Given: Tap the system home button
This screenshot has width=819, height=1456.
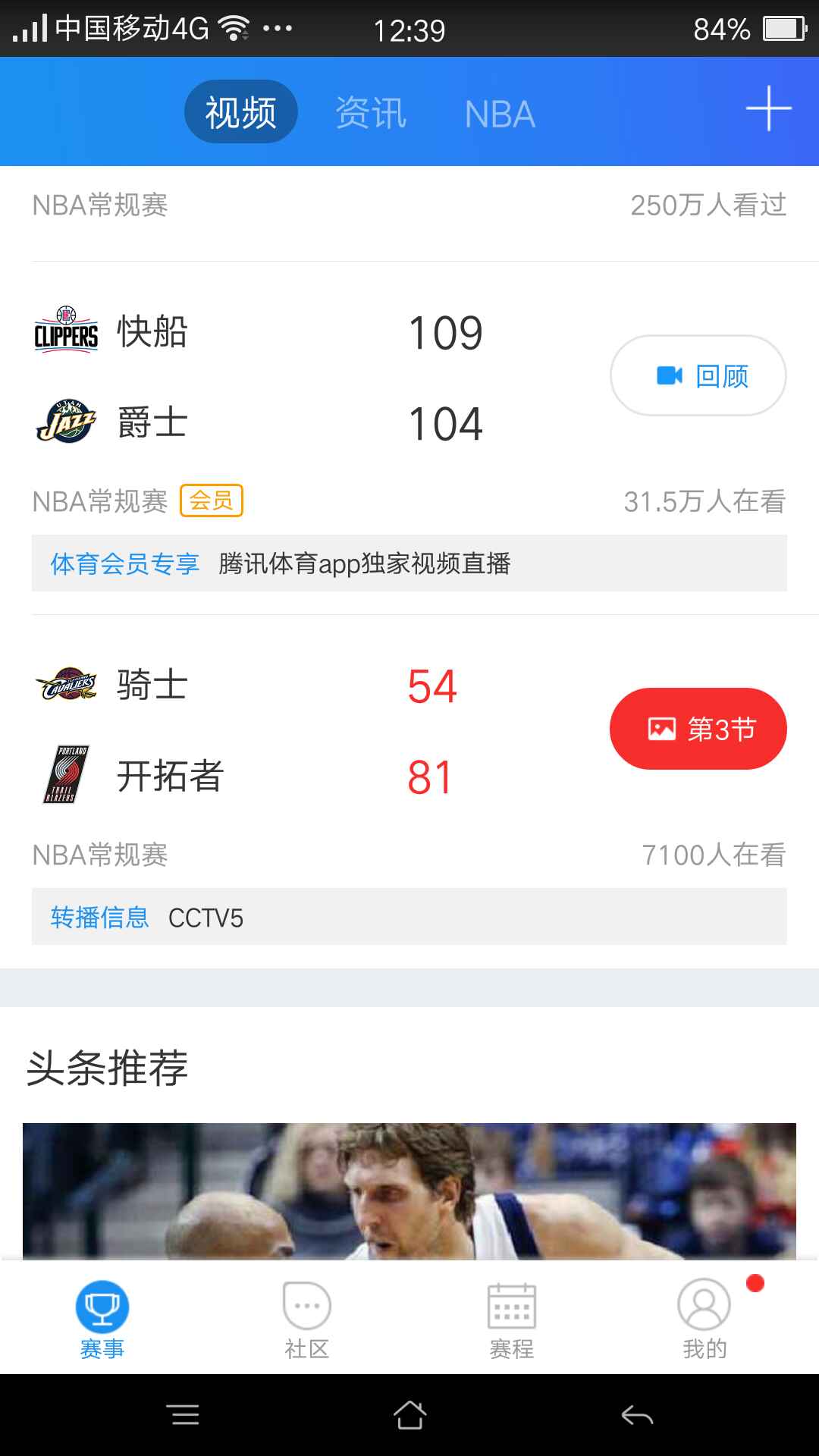Looking at the screenshot, I should [409, 1415].
